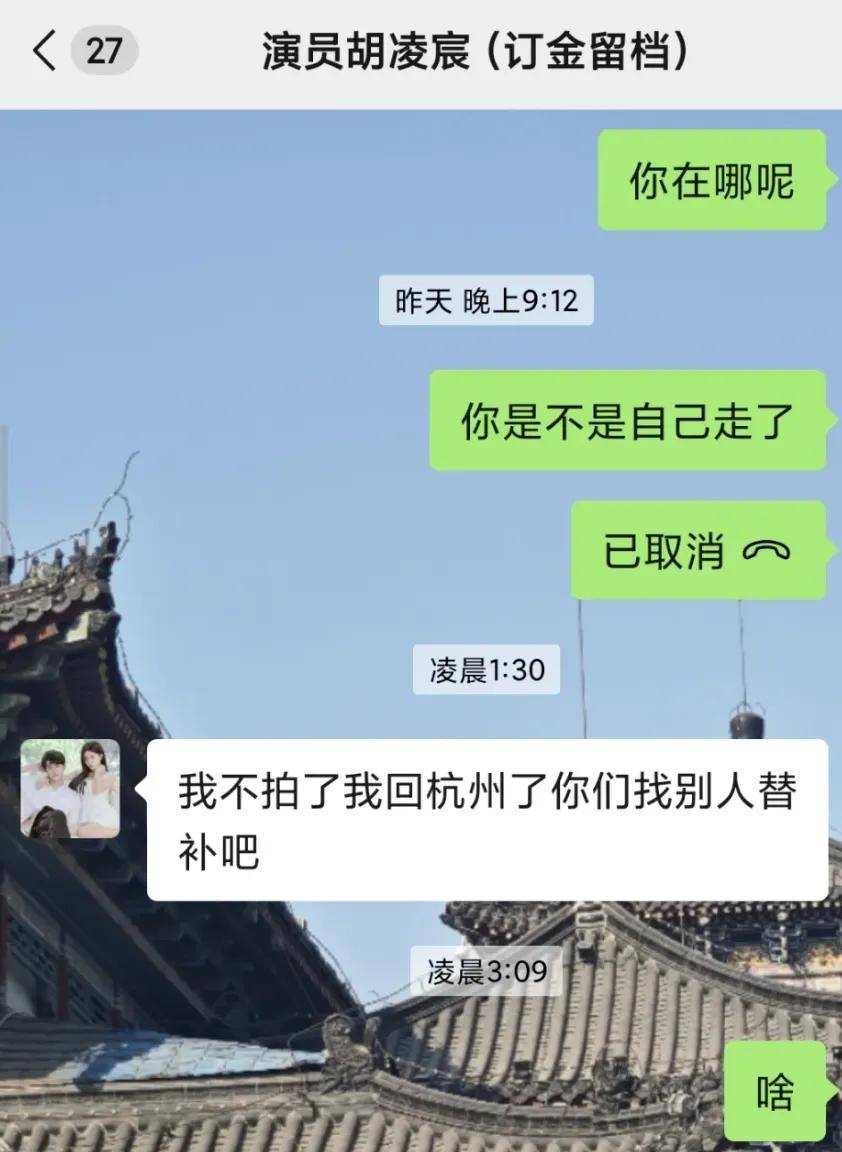Select the bubble 你是不是自己走了
842x1152 pixels.
tap(627, 423)
